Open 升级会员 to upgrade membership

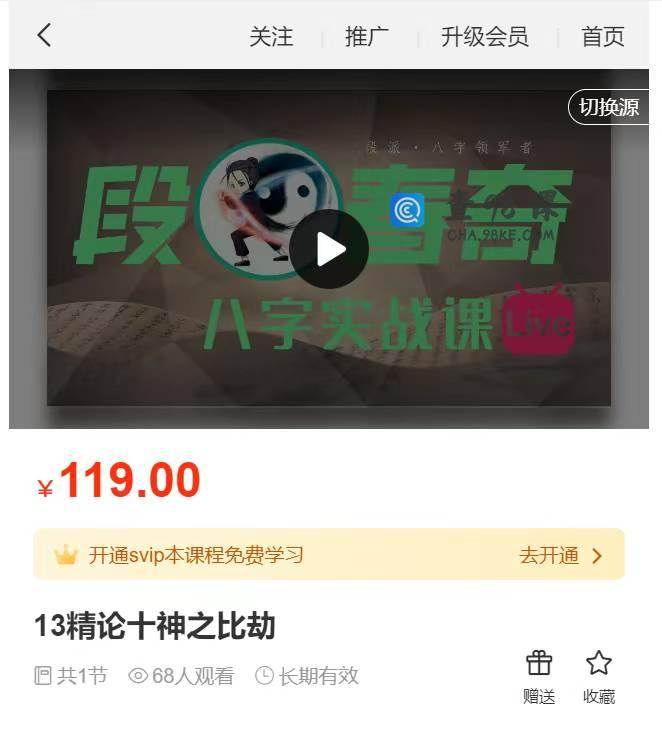pos(485,37)
